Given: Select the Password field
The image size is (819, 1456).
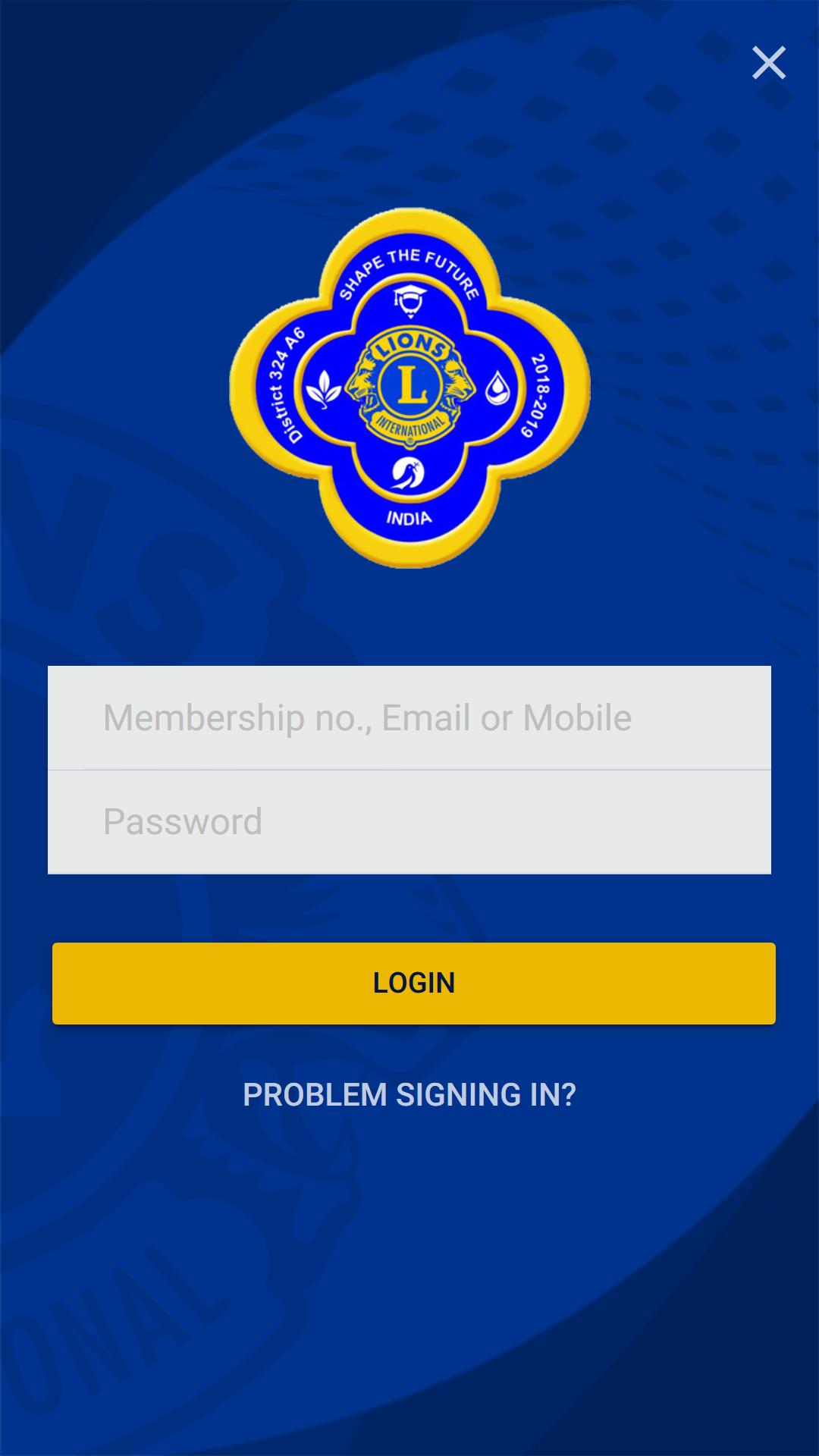Looking at the screenshot, I should click(x=409, y=822).
